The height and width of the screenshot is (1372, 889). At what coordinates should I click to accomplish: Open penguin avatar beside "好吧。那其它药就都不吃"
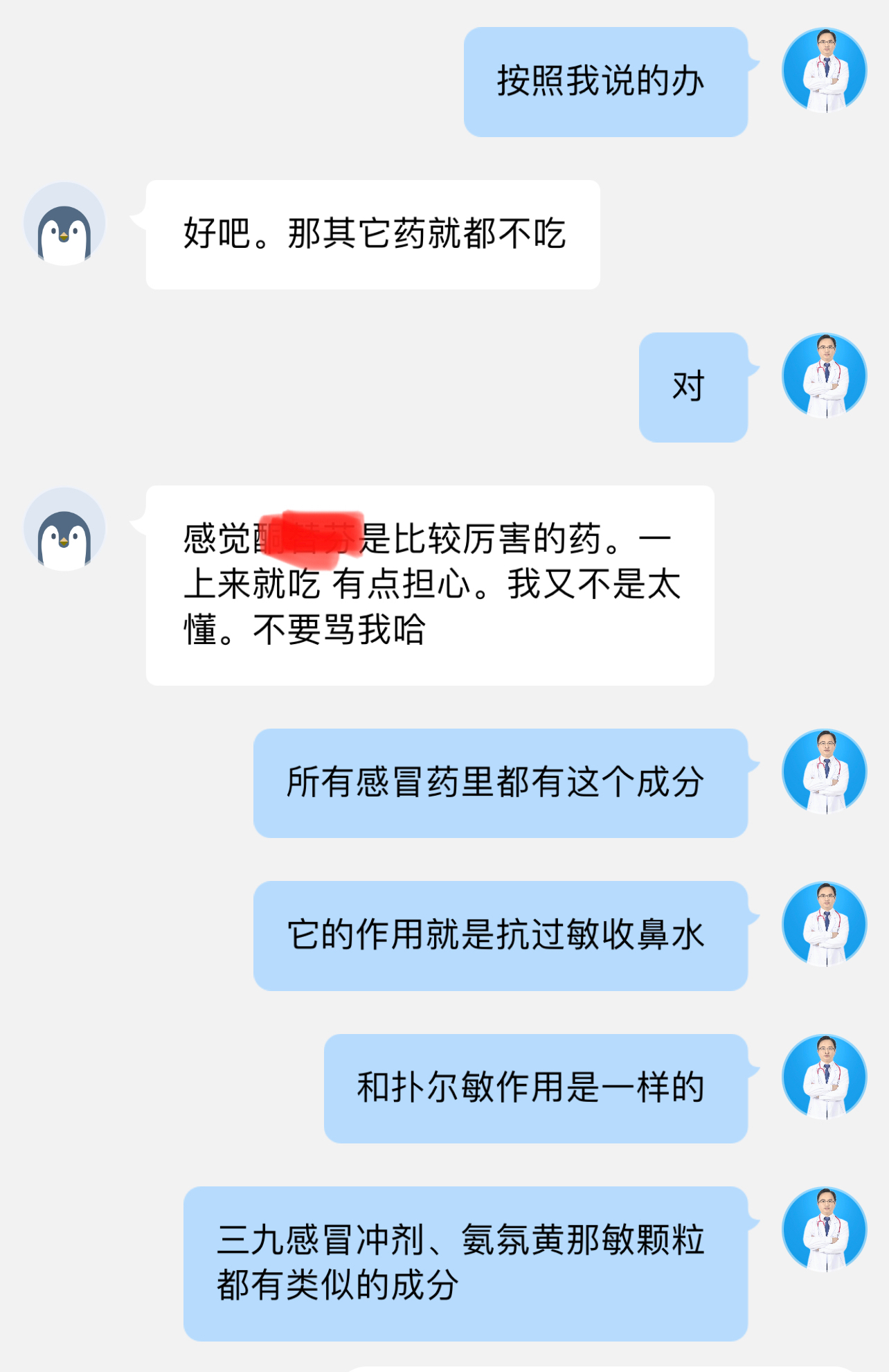(x=64, y=224)
